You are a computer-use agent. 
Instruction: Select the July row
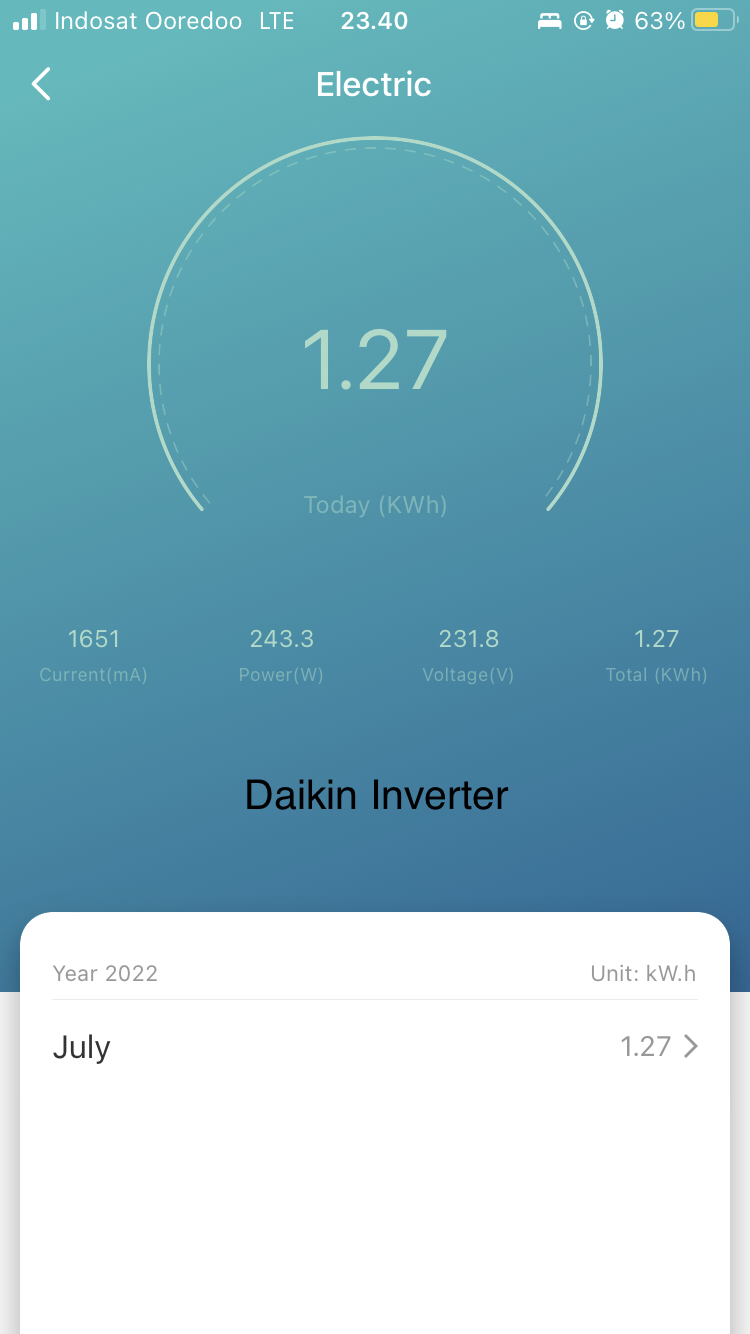tap(82, 1046)
